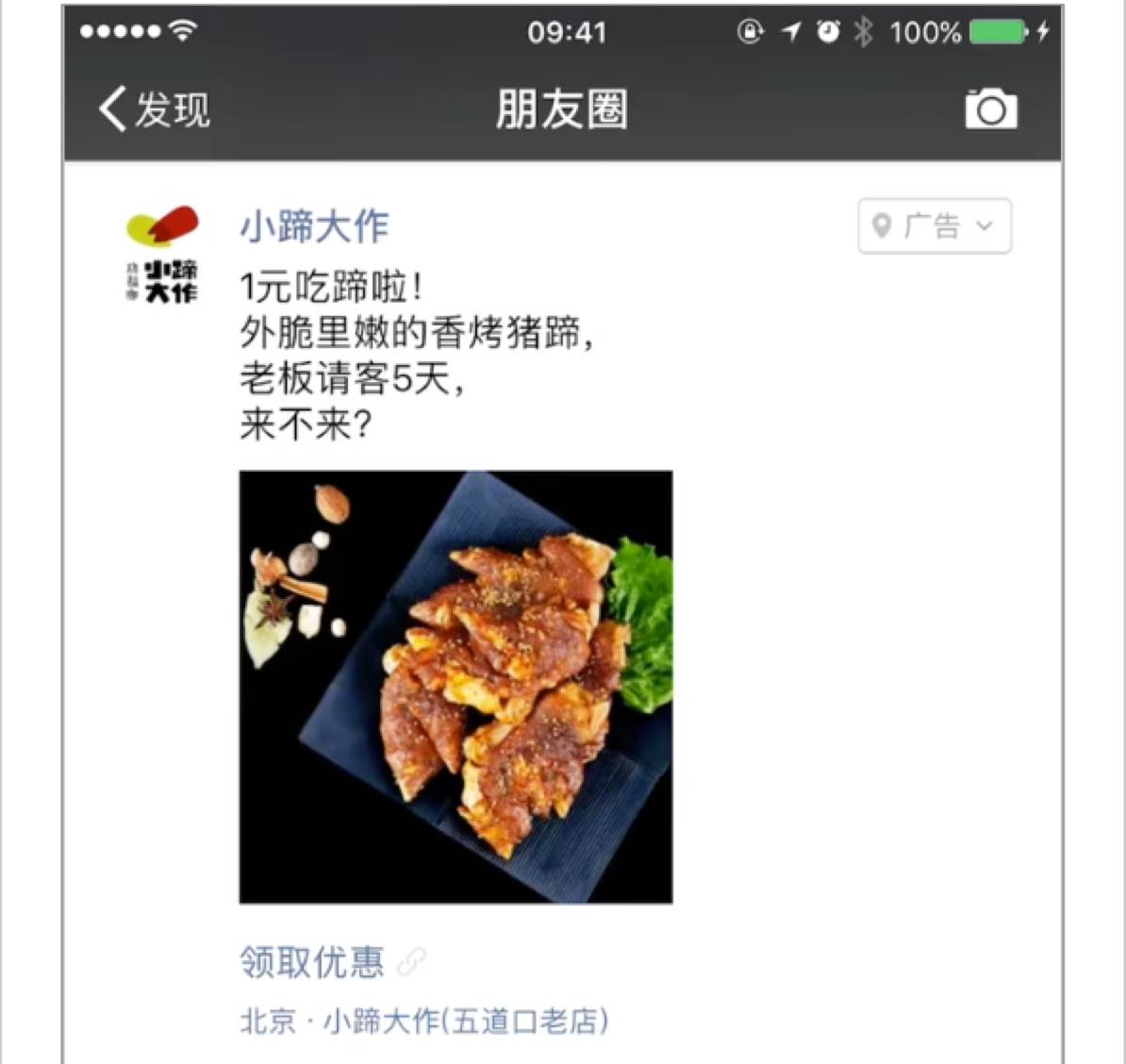Open 小蹄大作 profile avatar
Screen dimensions: 1126x1064
click(x=162, y=255)
